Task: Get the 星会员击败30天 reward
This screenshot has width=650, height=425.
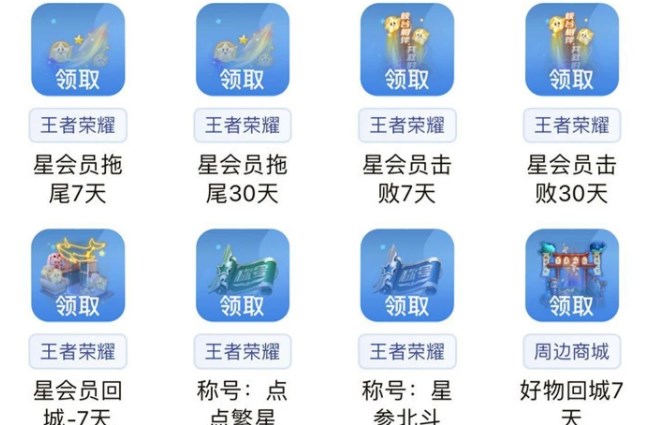Action: [571, 77]
